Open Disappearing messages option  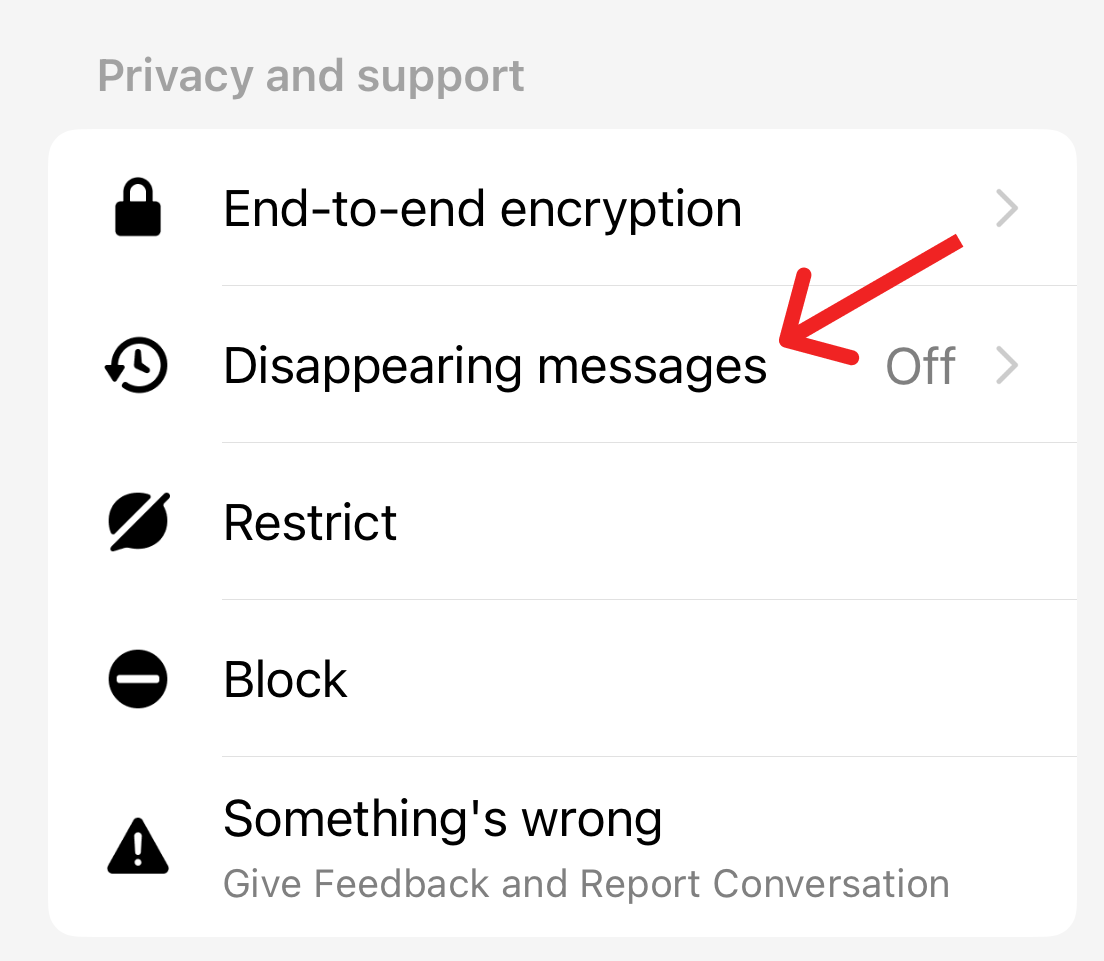pyautogui.click(x=494, y=366)
